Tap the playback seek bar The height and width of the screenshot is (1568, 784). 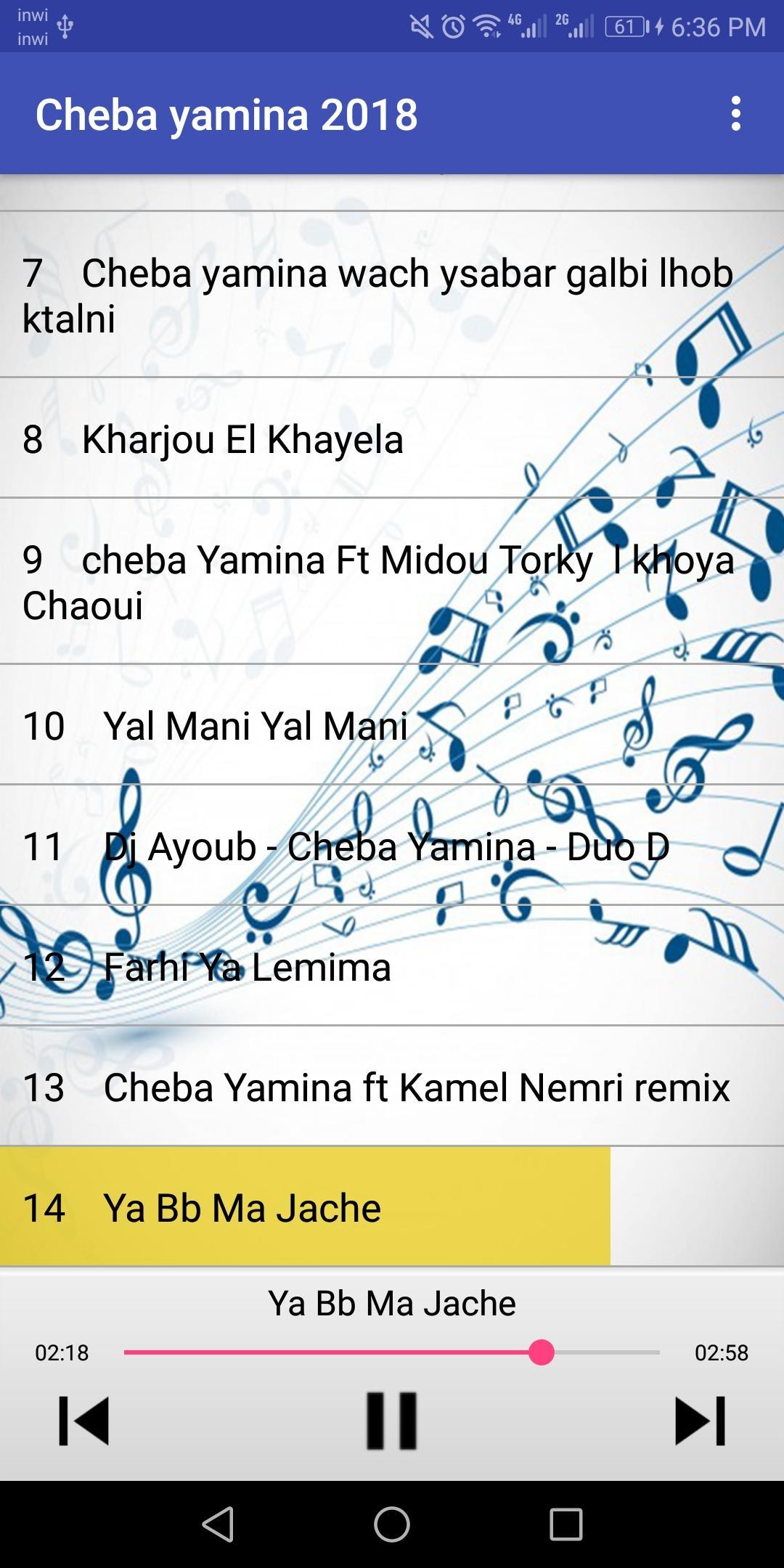(x=392, y=1352)
